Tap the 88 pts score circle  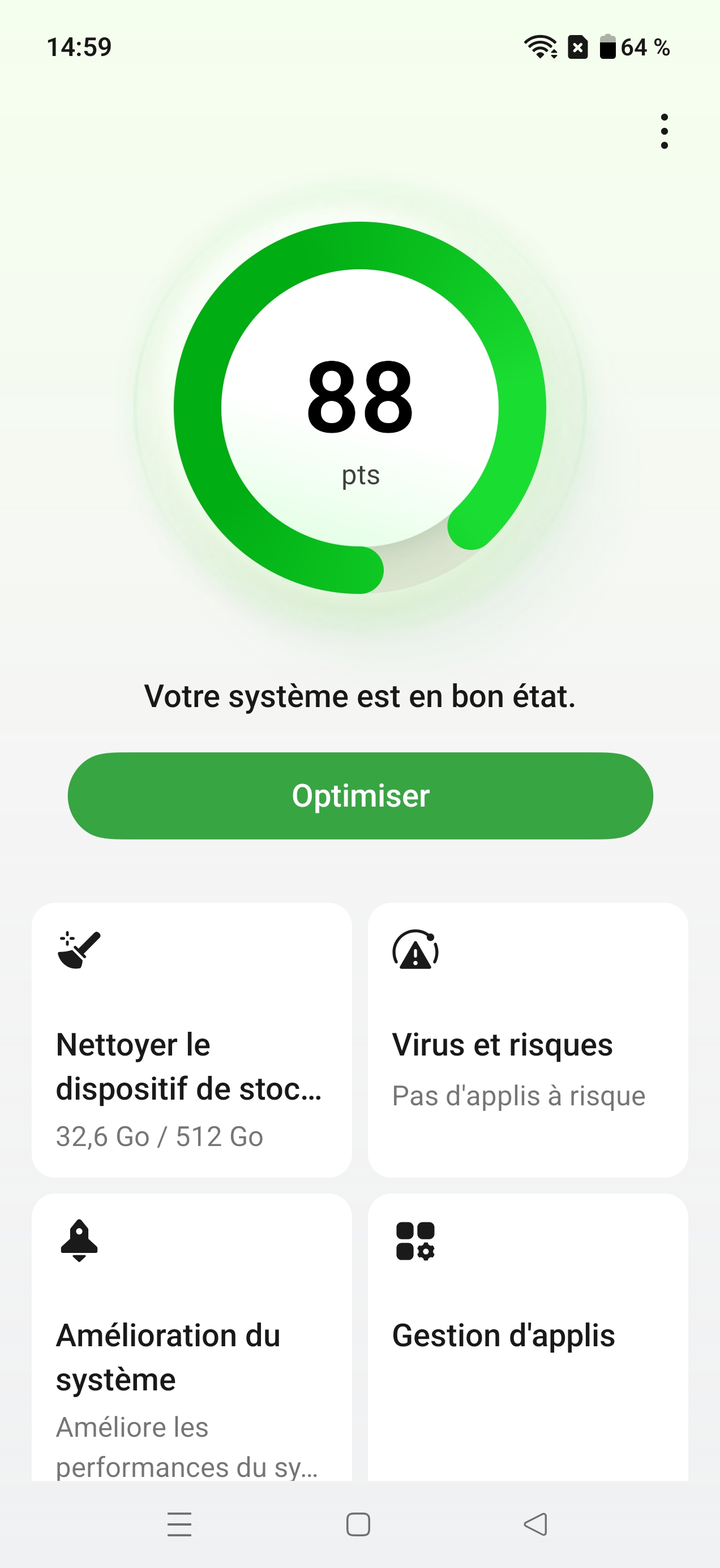click(360, 407)
